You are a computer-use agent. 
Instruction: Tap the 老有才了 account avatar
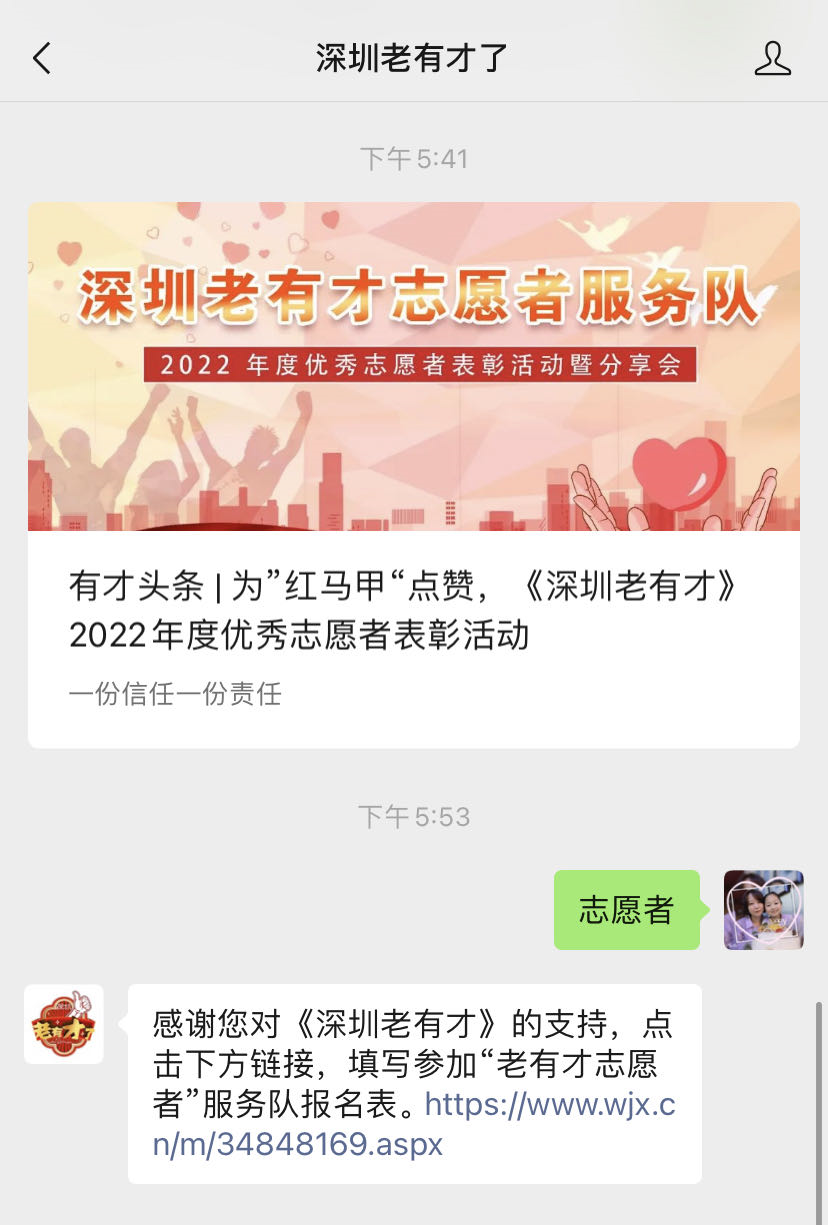click(64, 1024)
